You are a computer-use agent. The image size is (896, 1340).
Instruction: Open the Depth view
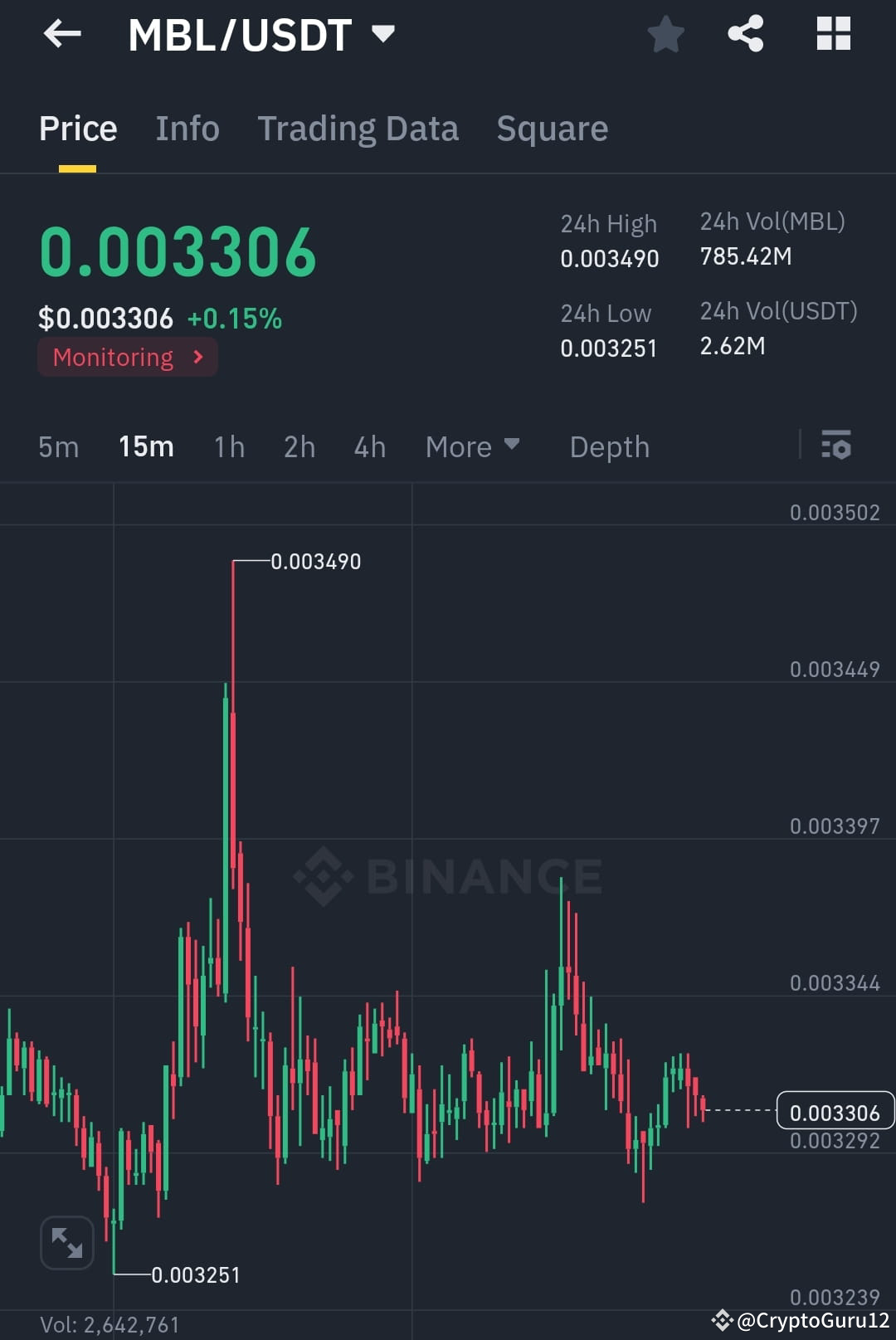609,446
